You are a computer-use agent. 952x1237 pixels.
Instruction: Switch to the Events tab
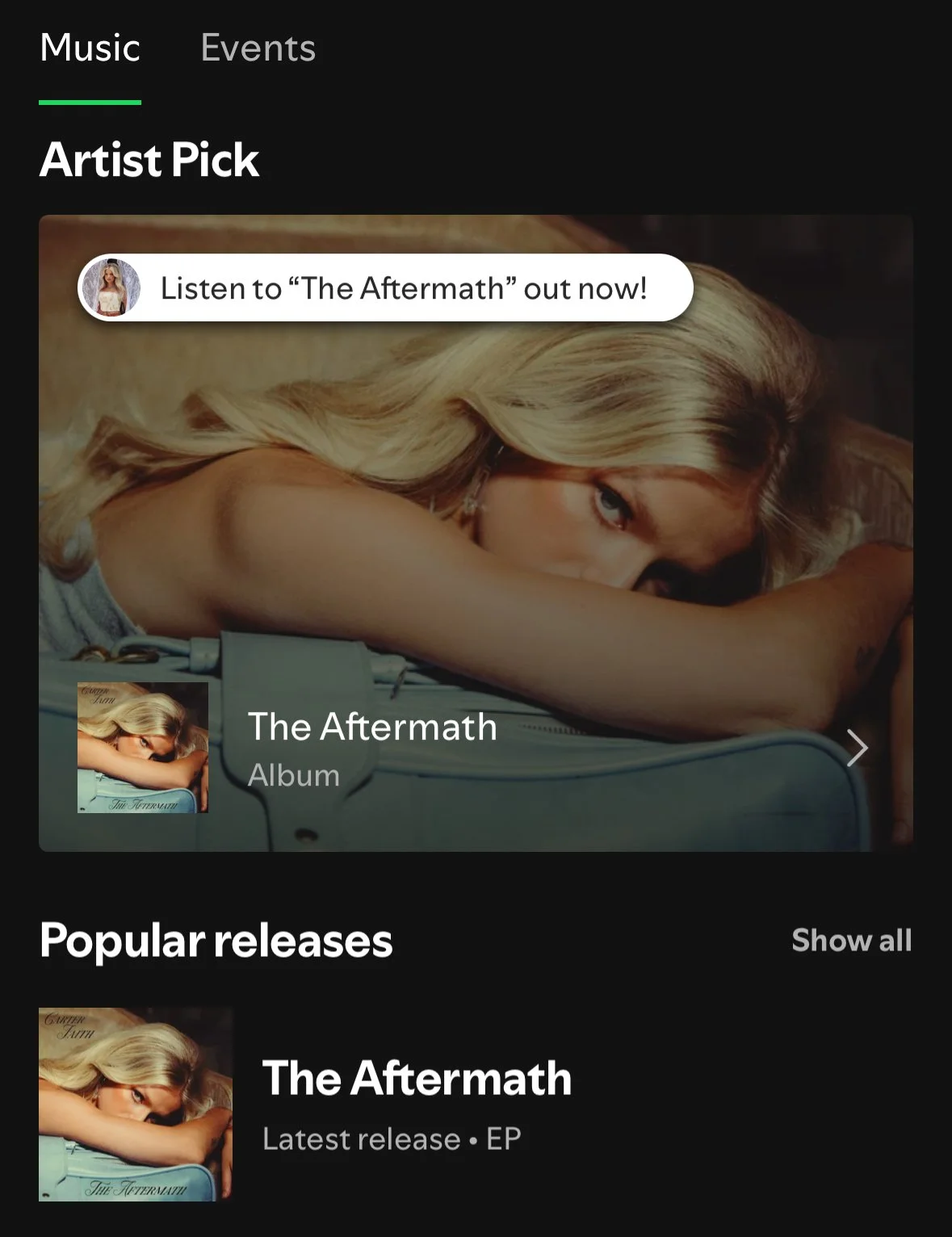pos(258,48)
